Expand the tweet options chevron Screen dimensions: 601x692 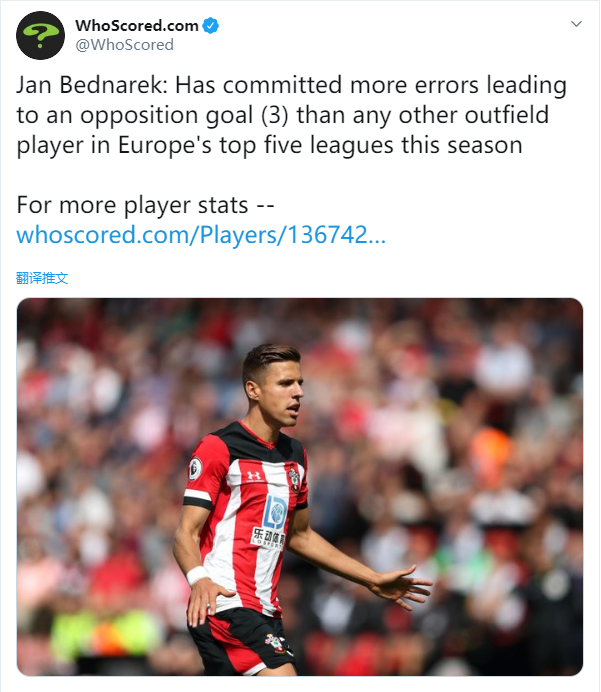click(x=576, y=24)
